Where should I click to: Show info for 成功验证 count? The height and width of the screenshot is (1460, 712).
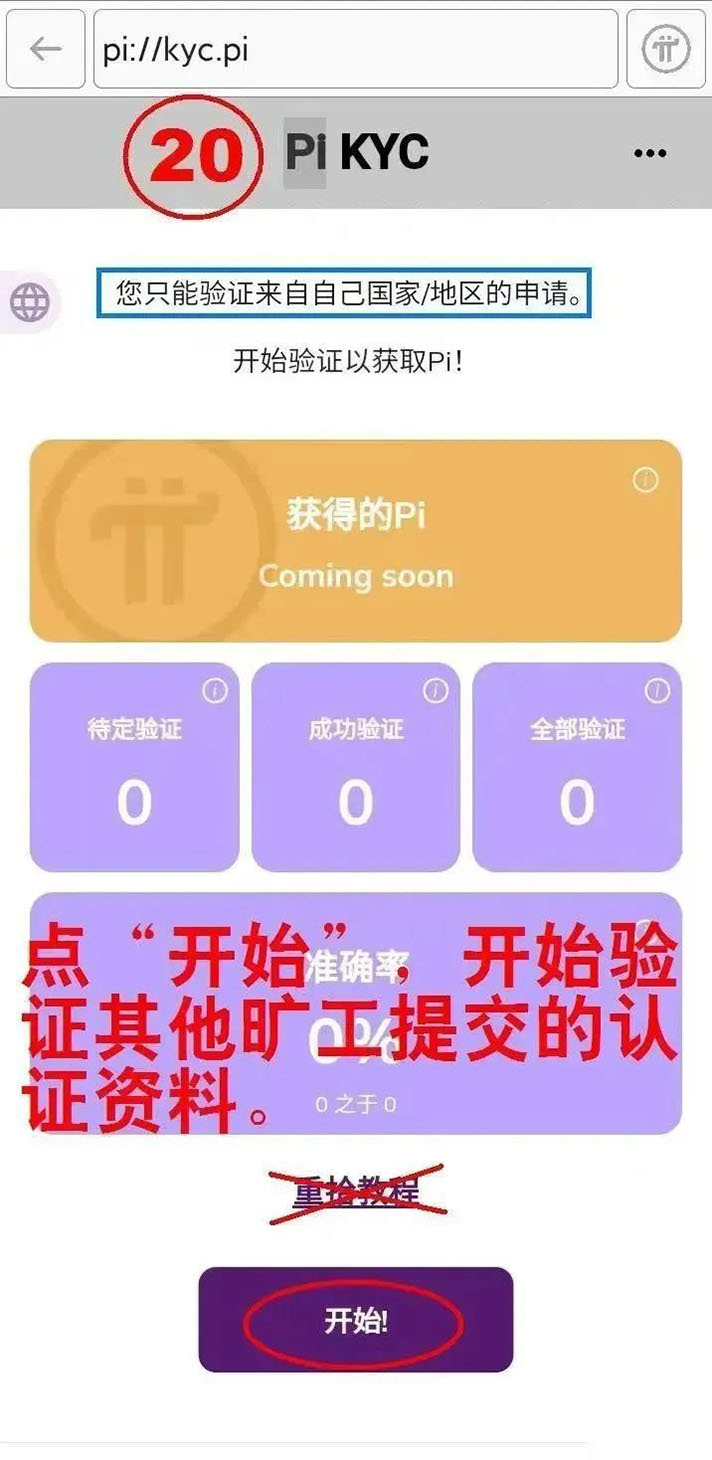tap(436, 691)
